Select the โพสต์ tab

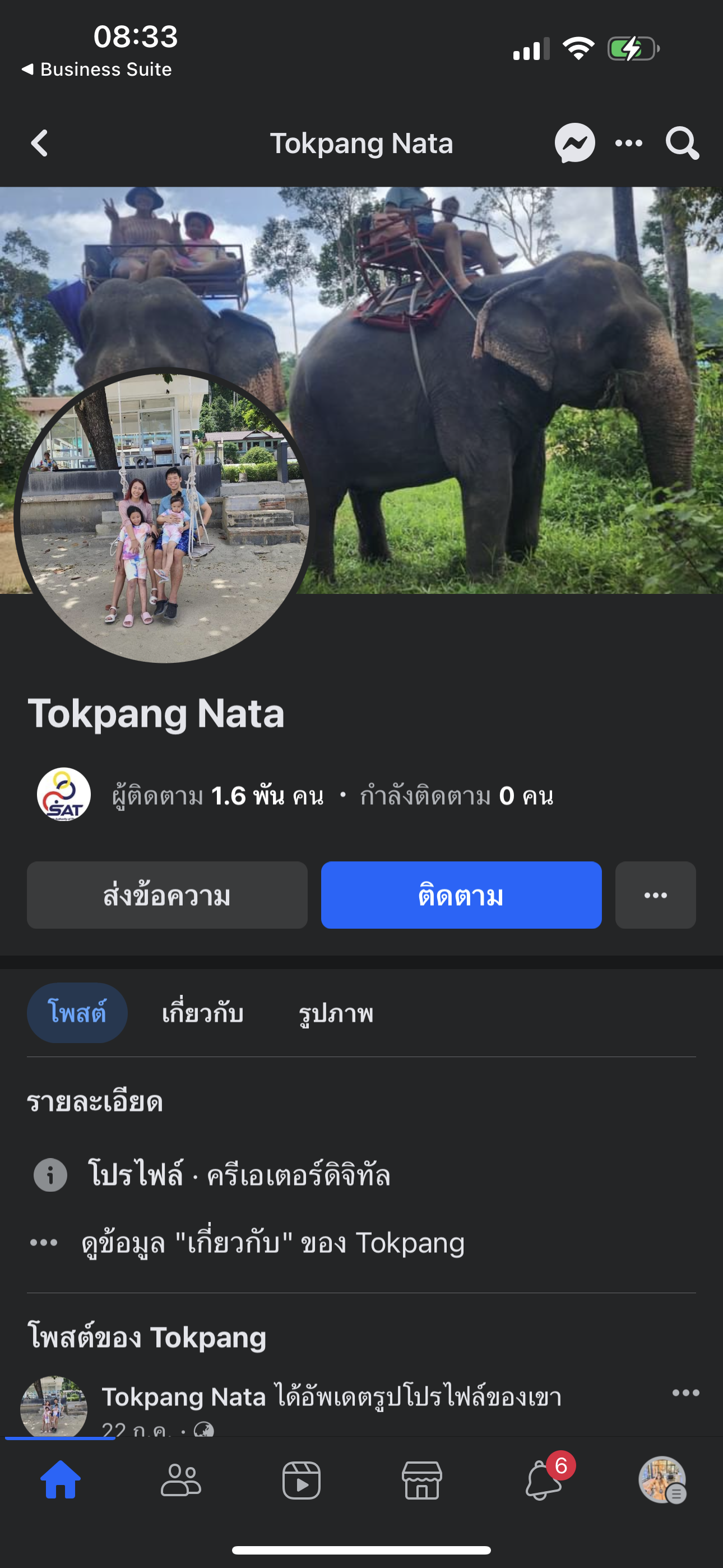point(77,1013)
